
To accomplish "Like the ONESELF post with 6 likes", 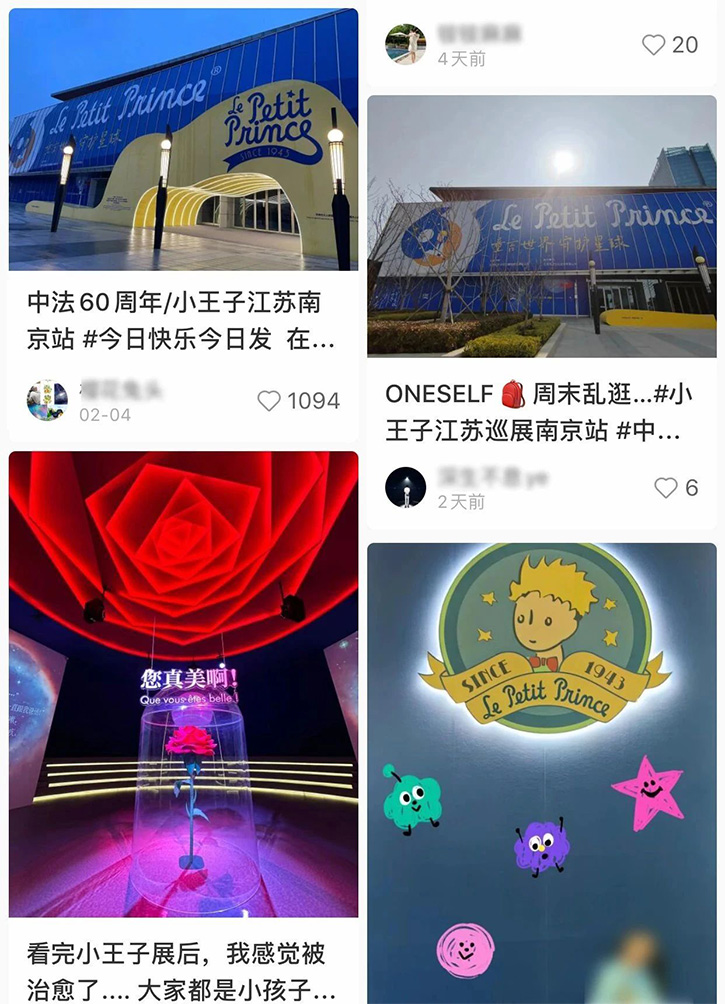I will [x=666, y=487].
